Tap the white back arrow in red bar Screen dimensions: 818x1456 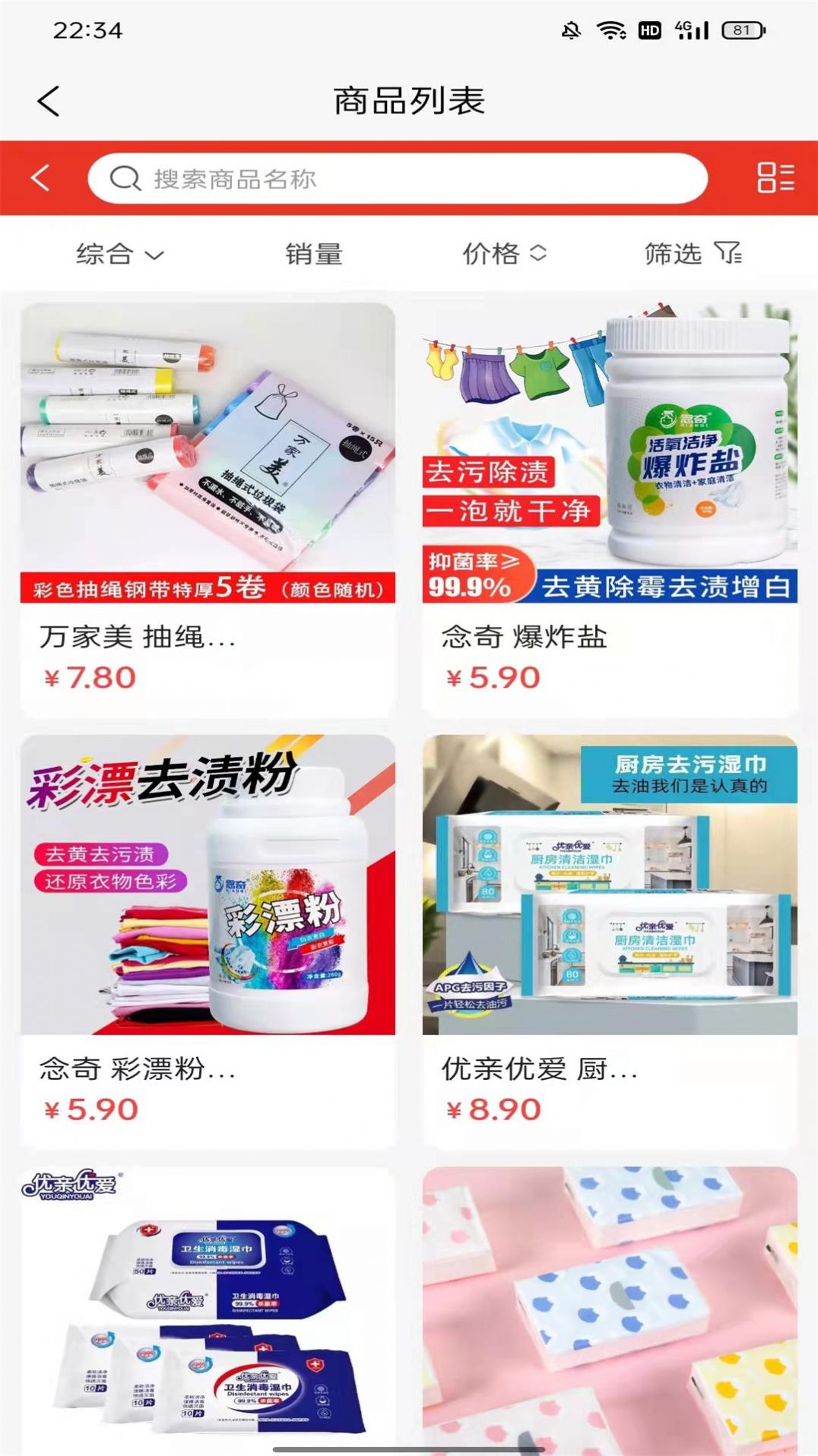(41, 179)
